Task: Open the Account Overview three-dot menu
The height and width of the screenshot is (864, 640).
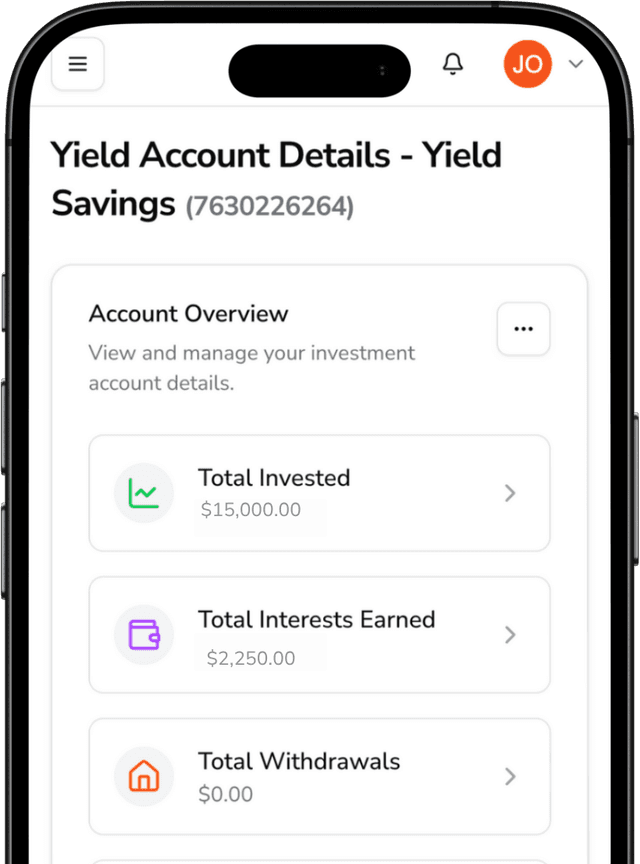Action: tap(523, 329)
